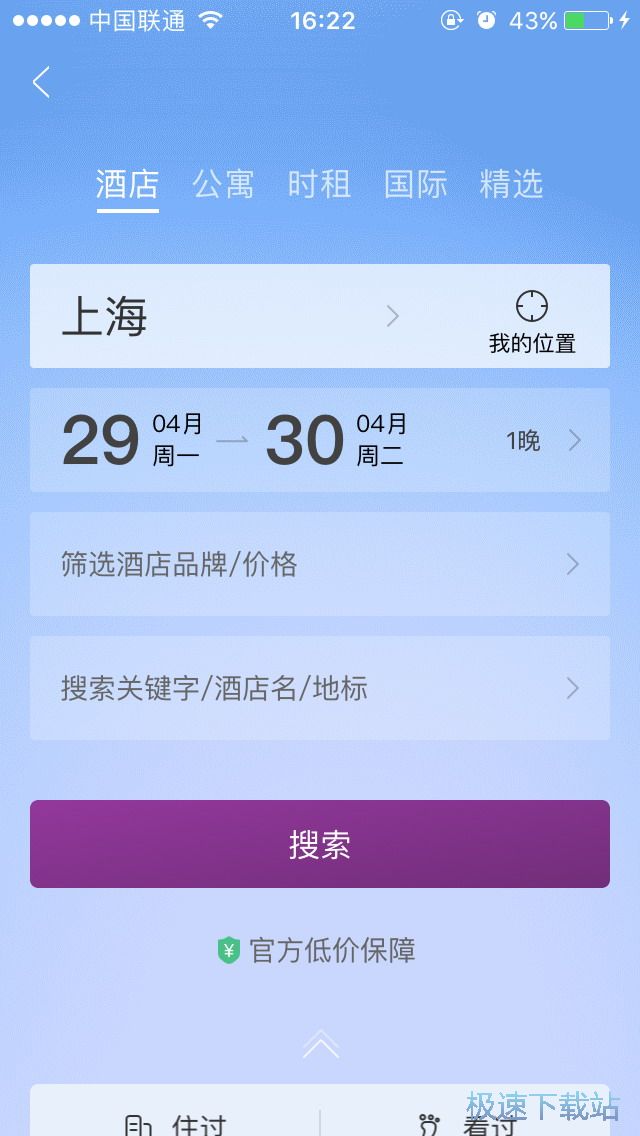Image resolution: width=640 pixels, height=1136 pixels.
Task: Open the 住过 hotels list
Action: pyautogui.click(x=175, y=1122)
